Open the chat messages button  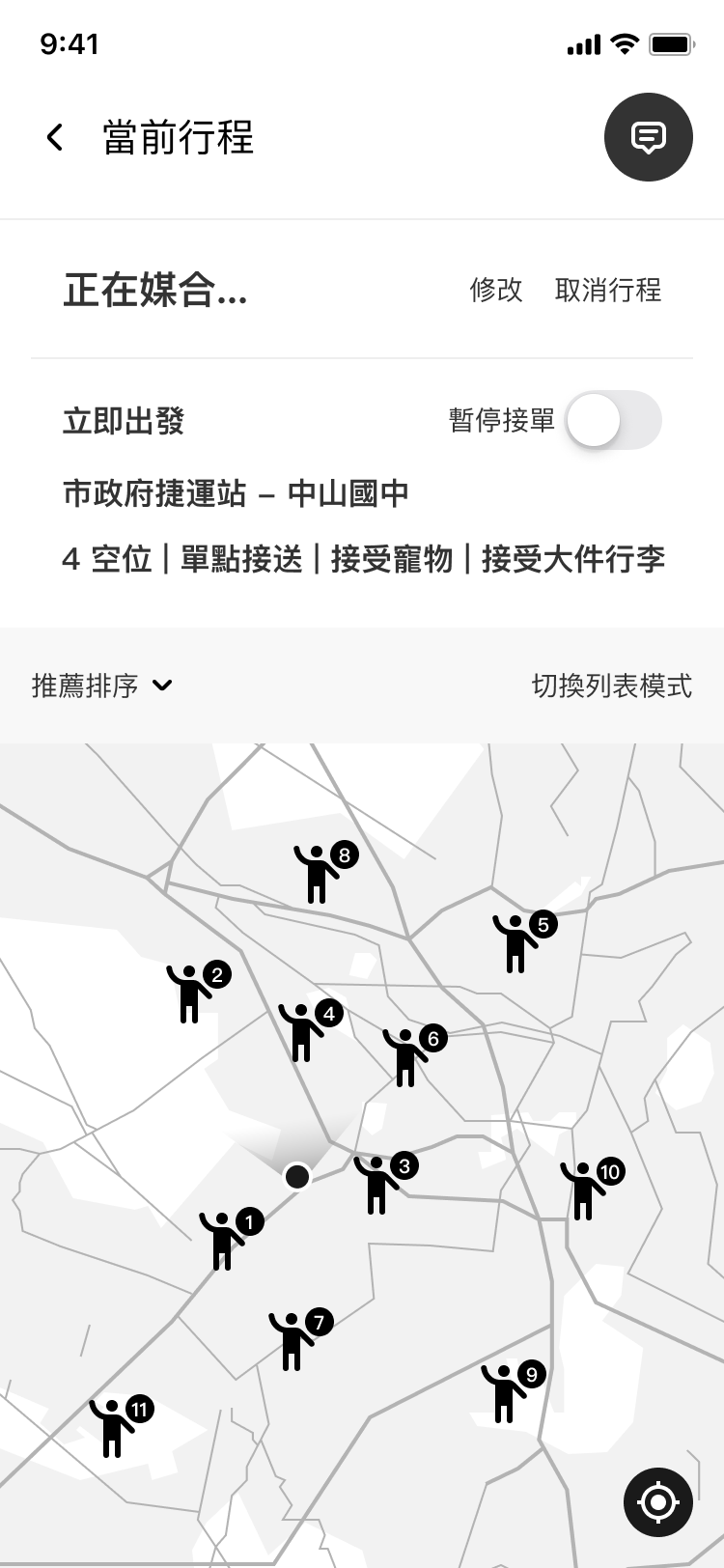click(648, 137)
